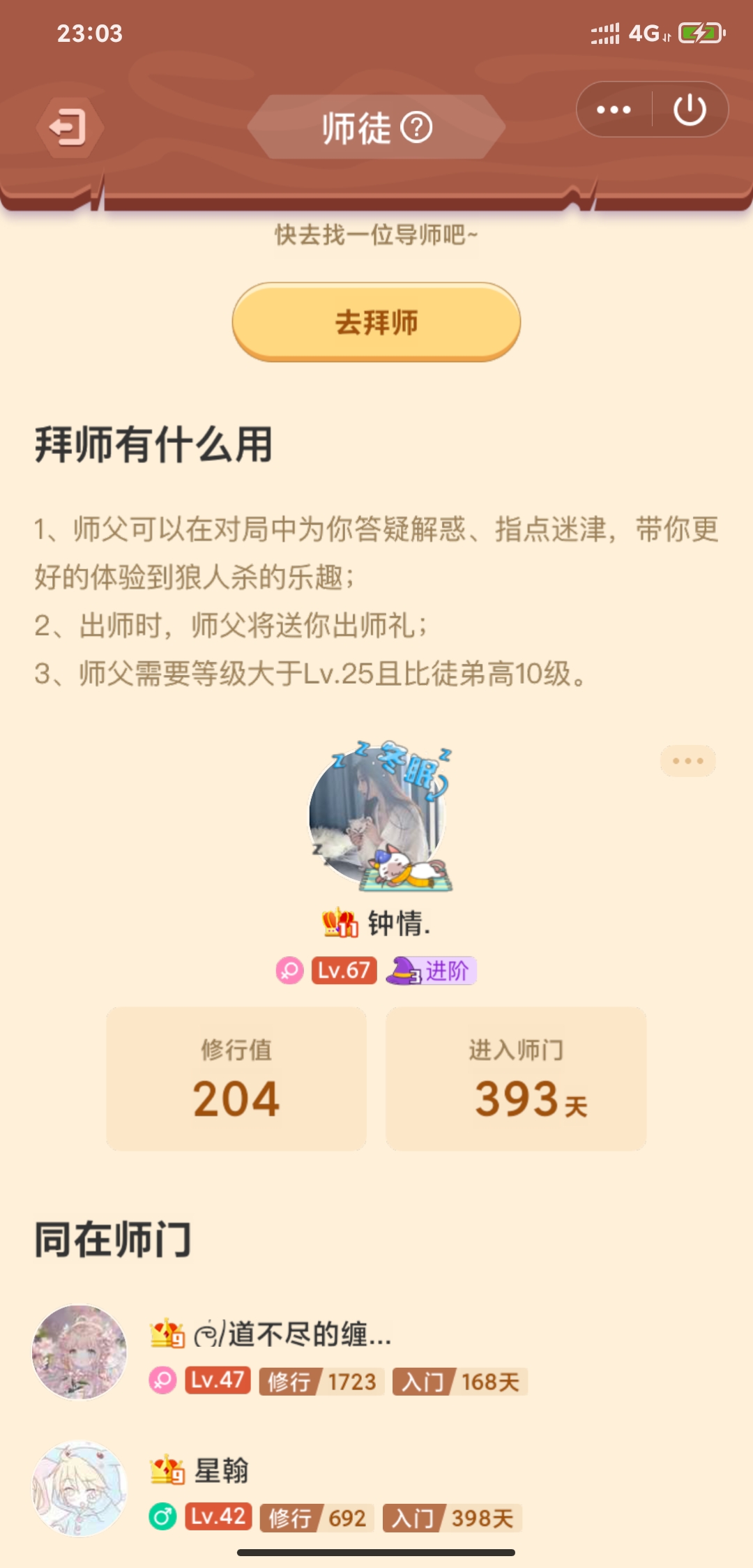
Task: Open the three-dot menu beside 钟情's profile
Action: point(687,760)
